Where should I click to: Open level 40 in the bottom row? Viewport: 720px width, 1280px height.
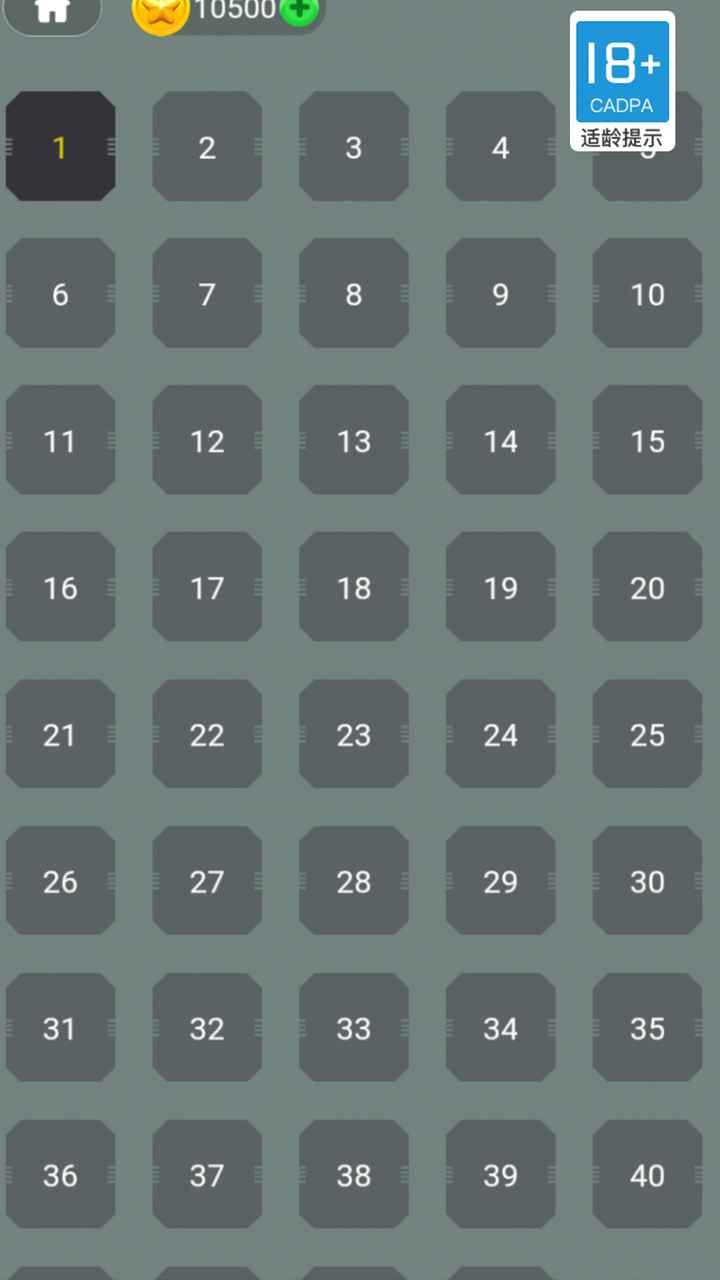click(647, 1175)
